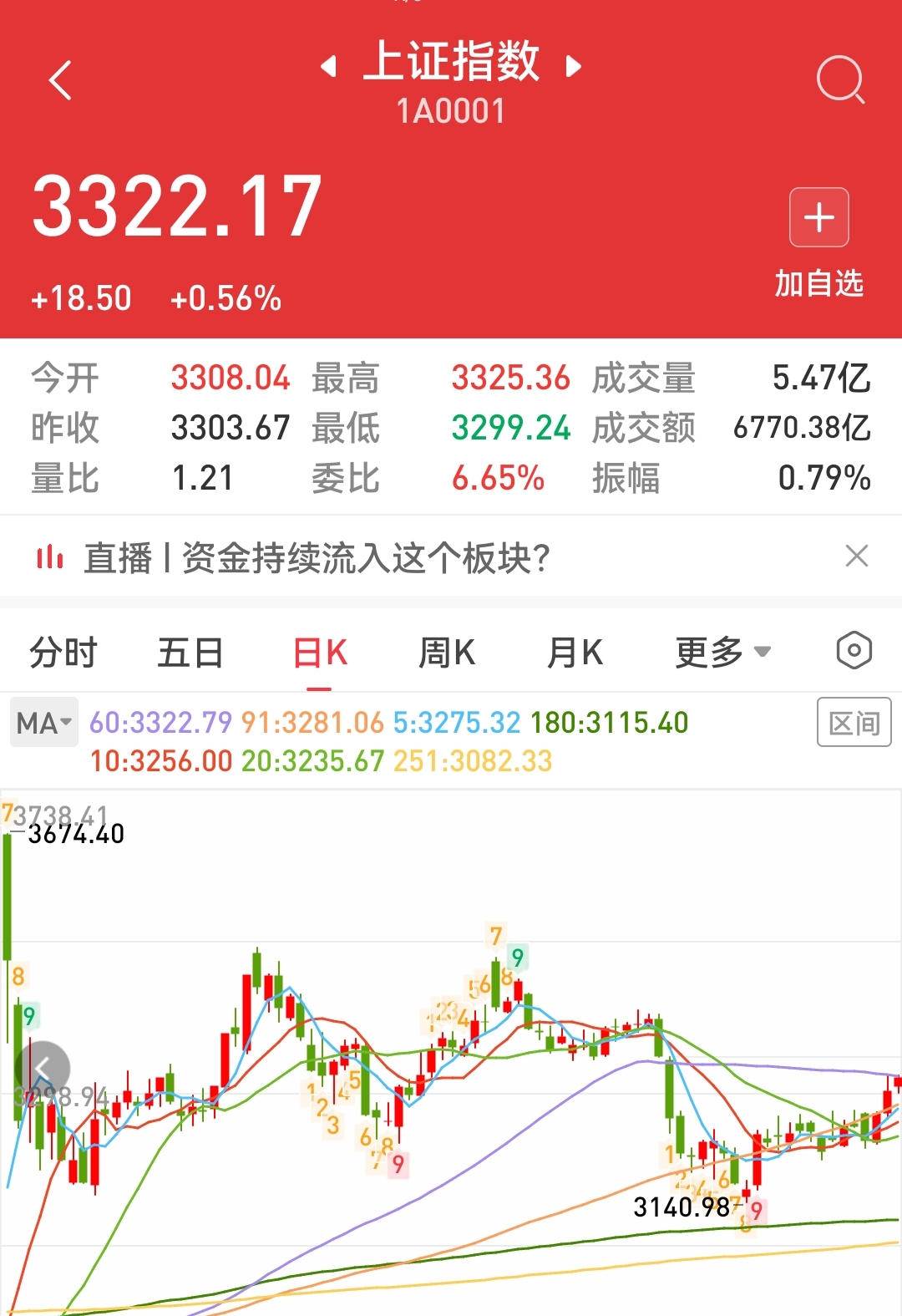The height and width of the screenshot is (1316, 902).
Task: Switch to the 周K weekly chart tab
Action: point(448,653)
